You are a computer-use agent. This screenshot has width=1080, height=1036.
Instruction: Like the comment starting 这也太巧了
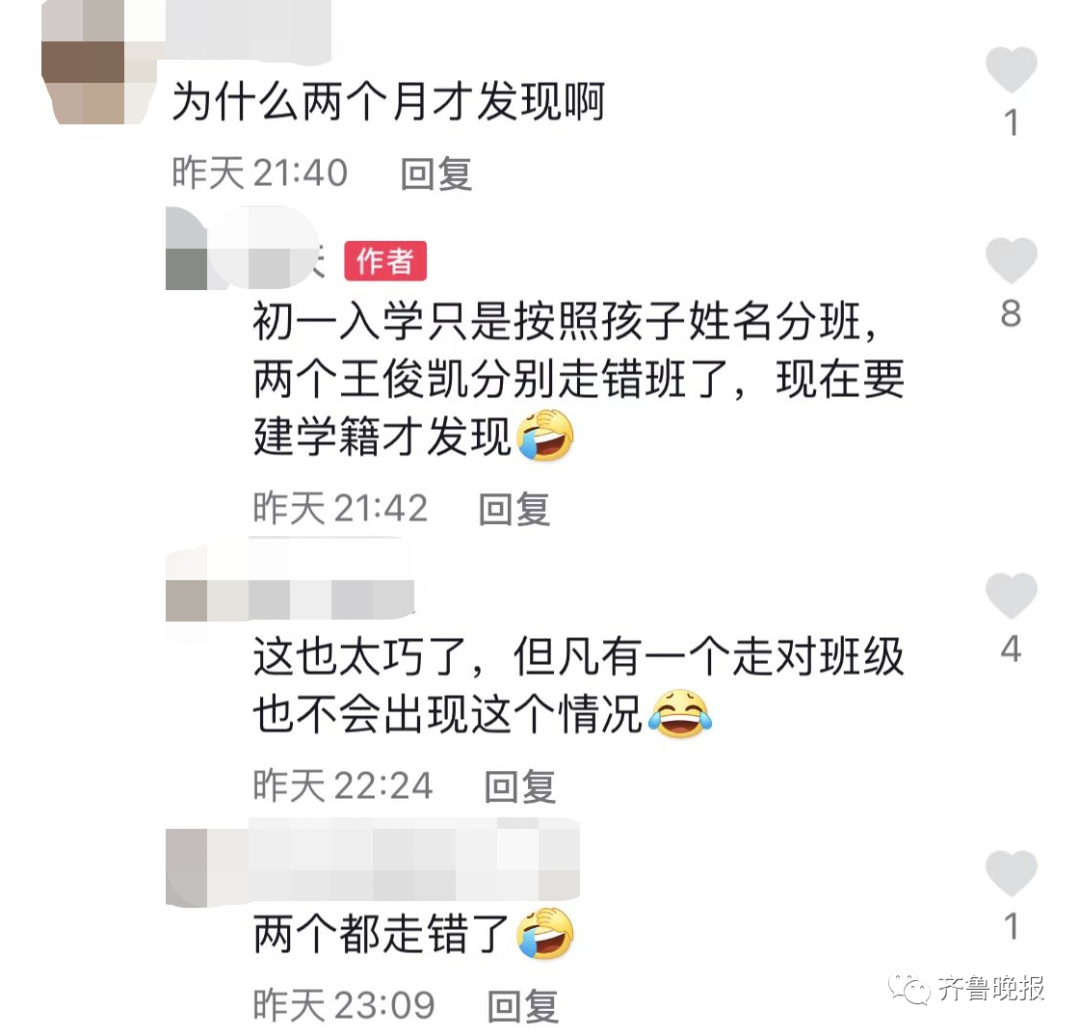[1011, 596]
